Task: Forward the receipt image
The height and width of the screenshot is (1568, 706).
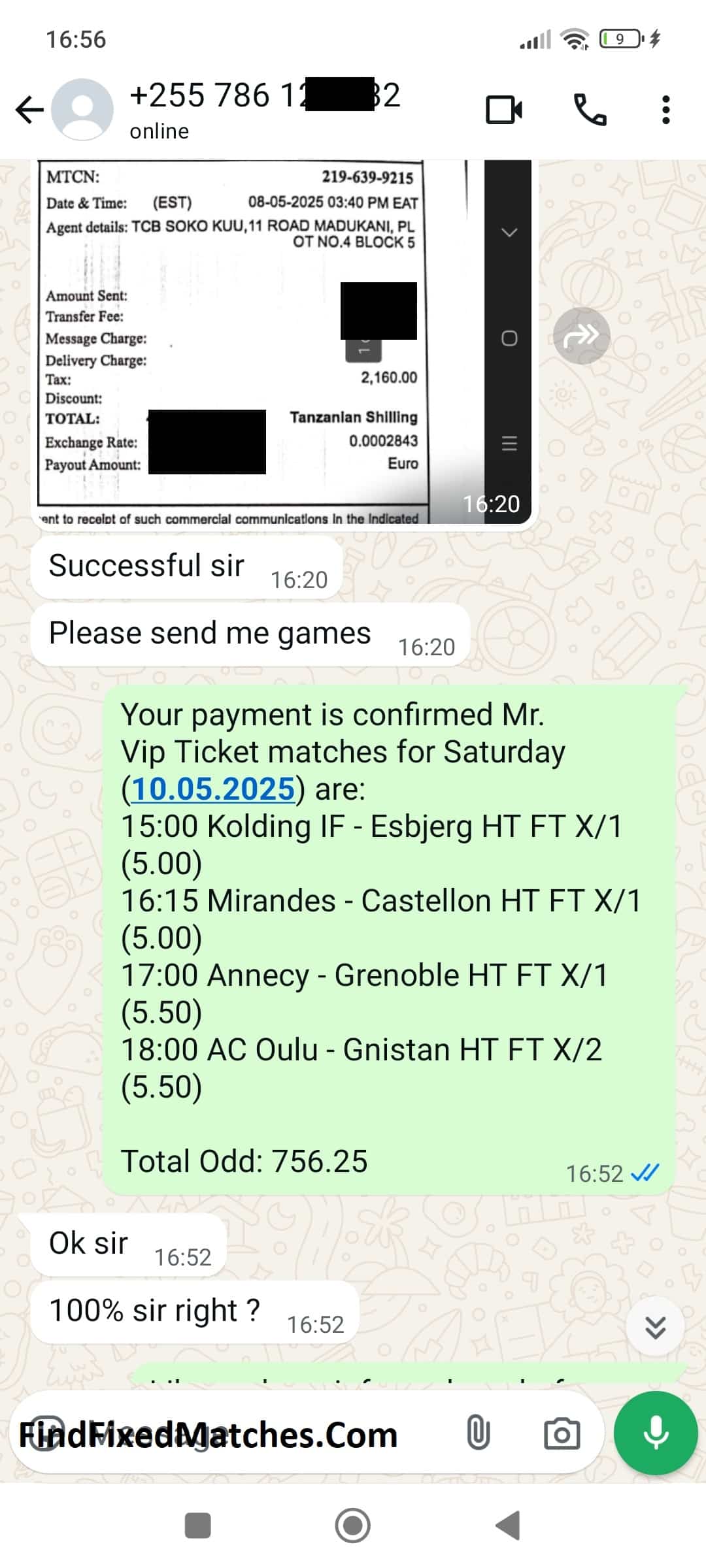Action: (x=581, y=336)
